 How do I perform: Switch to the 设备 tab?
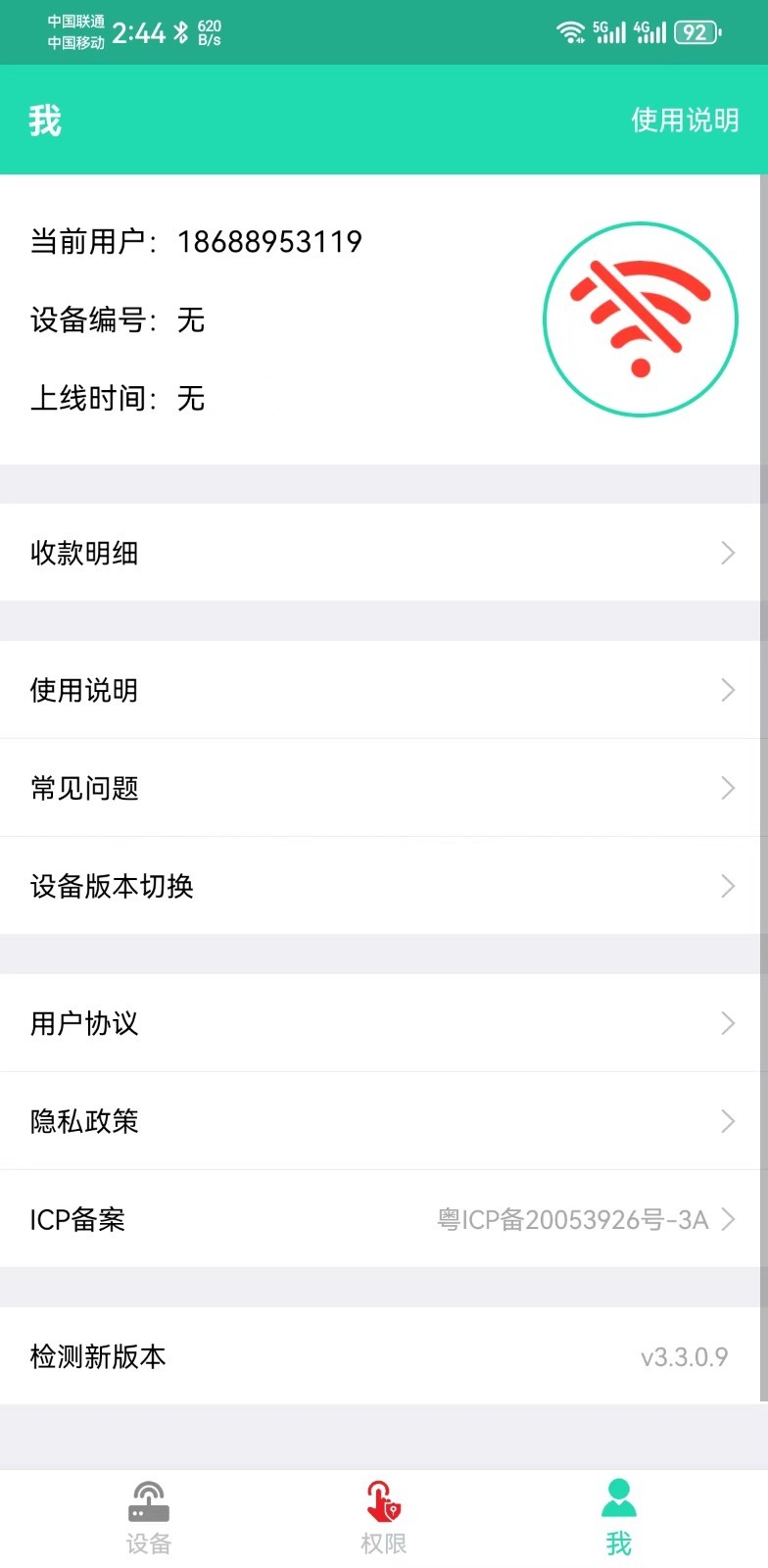[x=149, y=1519]
